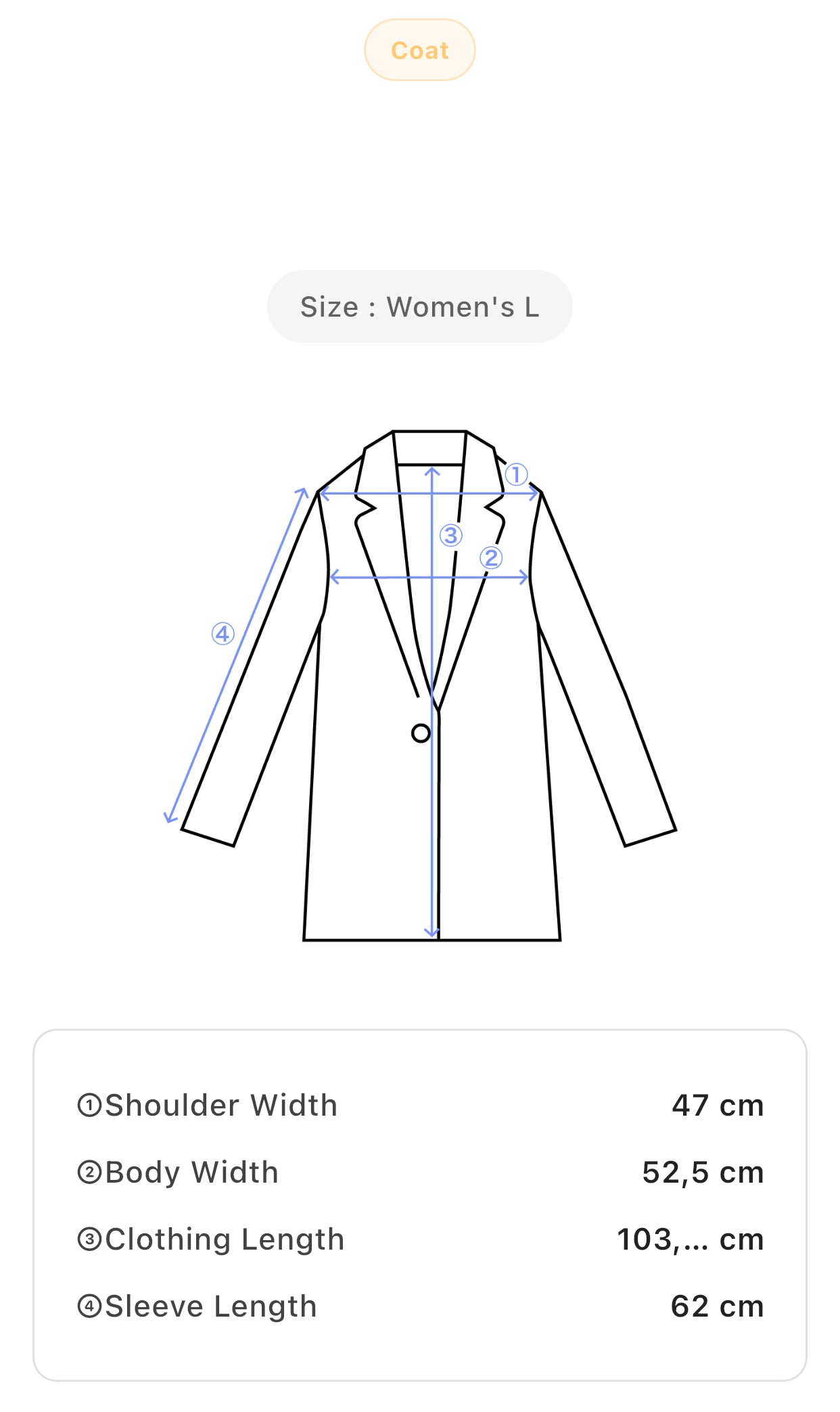Click the circled ③ clothing length marker
This screenshot has width=840, height=1412.
tap(450, 535)
